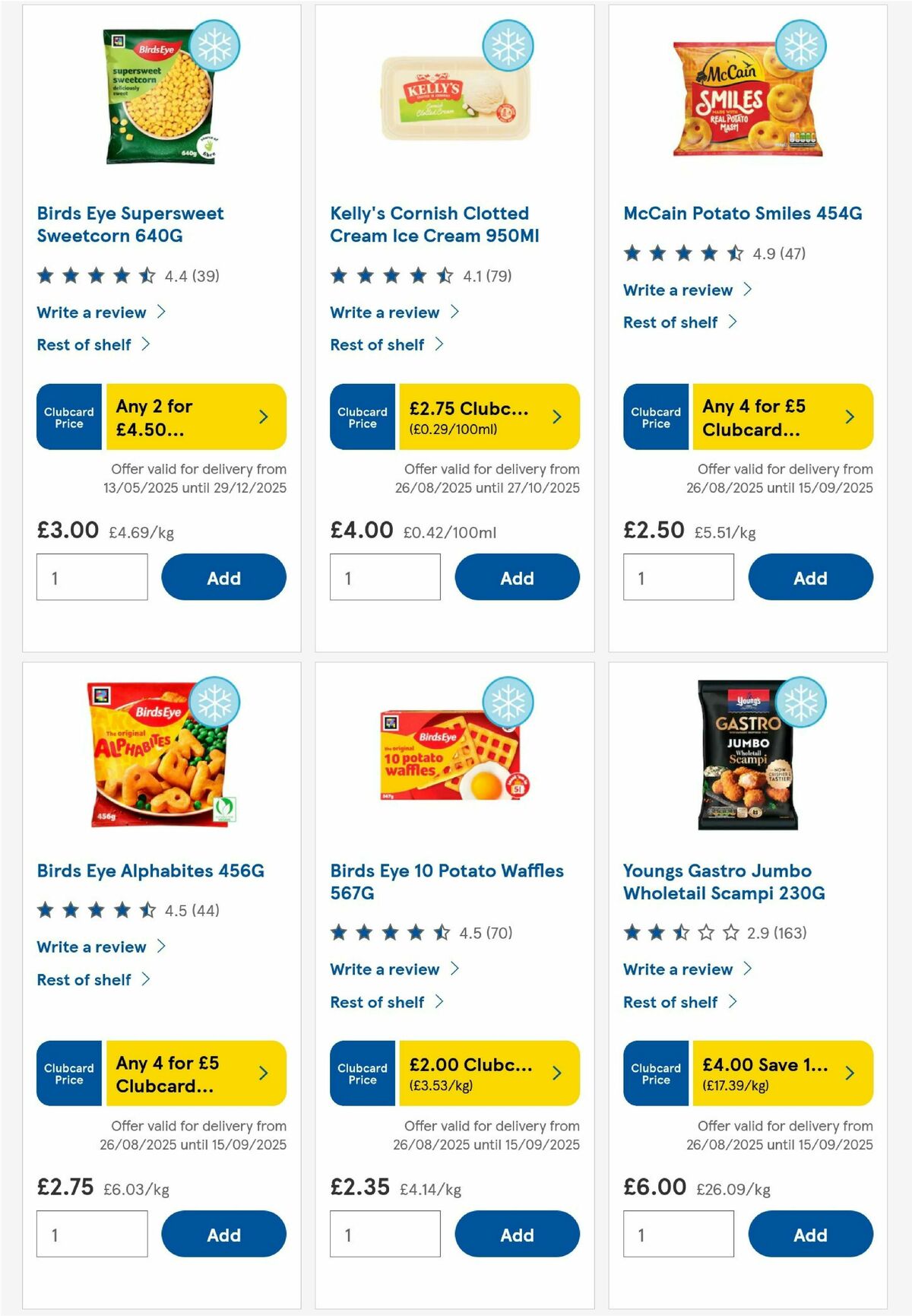The height and width of the screenshot is (1316, 912).
Task: Click the Clubcard Price badge under the Scampi
Action: click(x=655, y=1073)
